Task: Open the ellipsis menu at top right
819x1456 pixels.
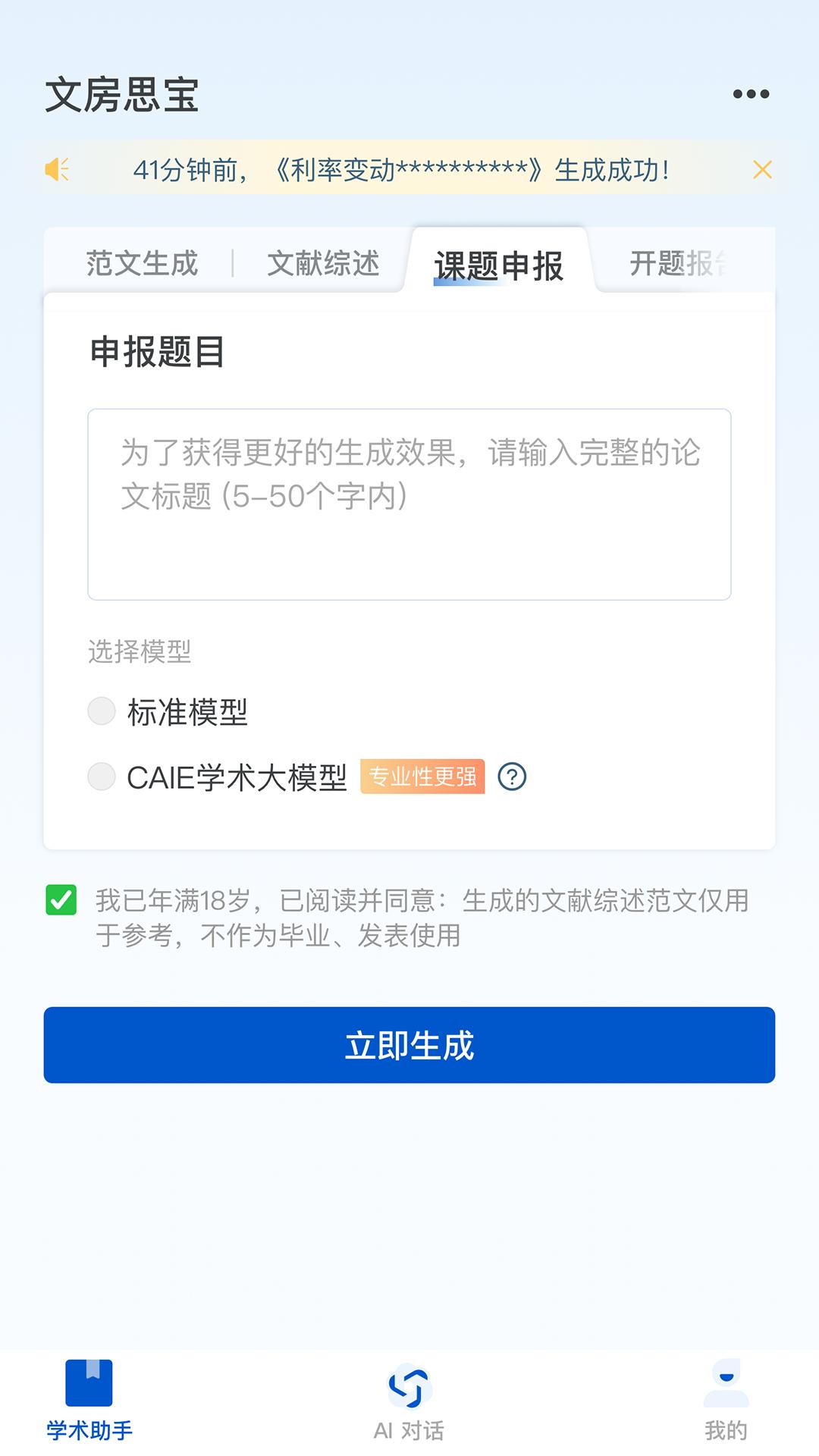Action: (750, 93)
